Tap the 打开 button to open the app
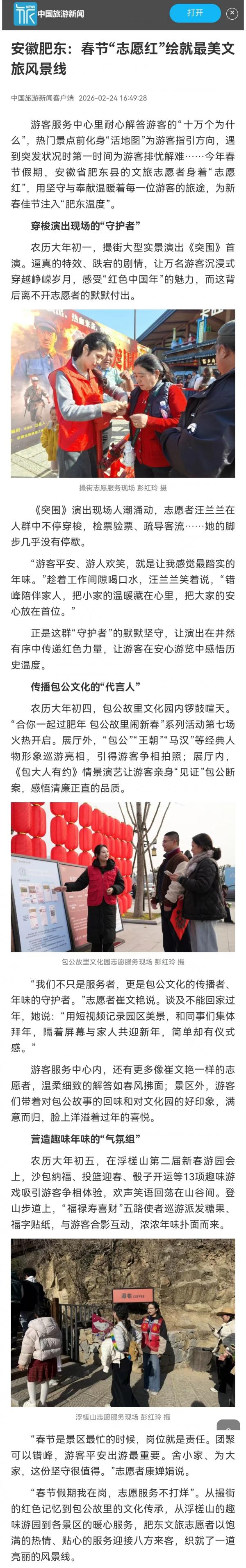Screen dimensions: 246x1568 click(x=194, y=13)
